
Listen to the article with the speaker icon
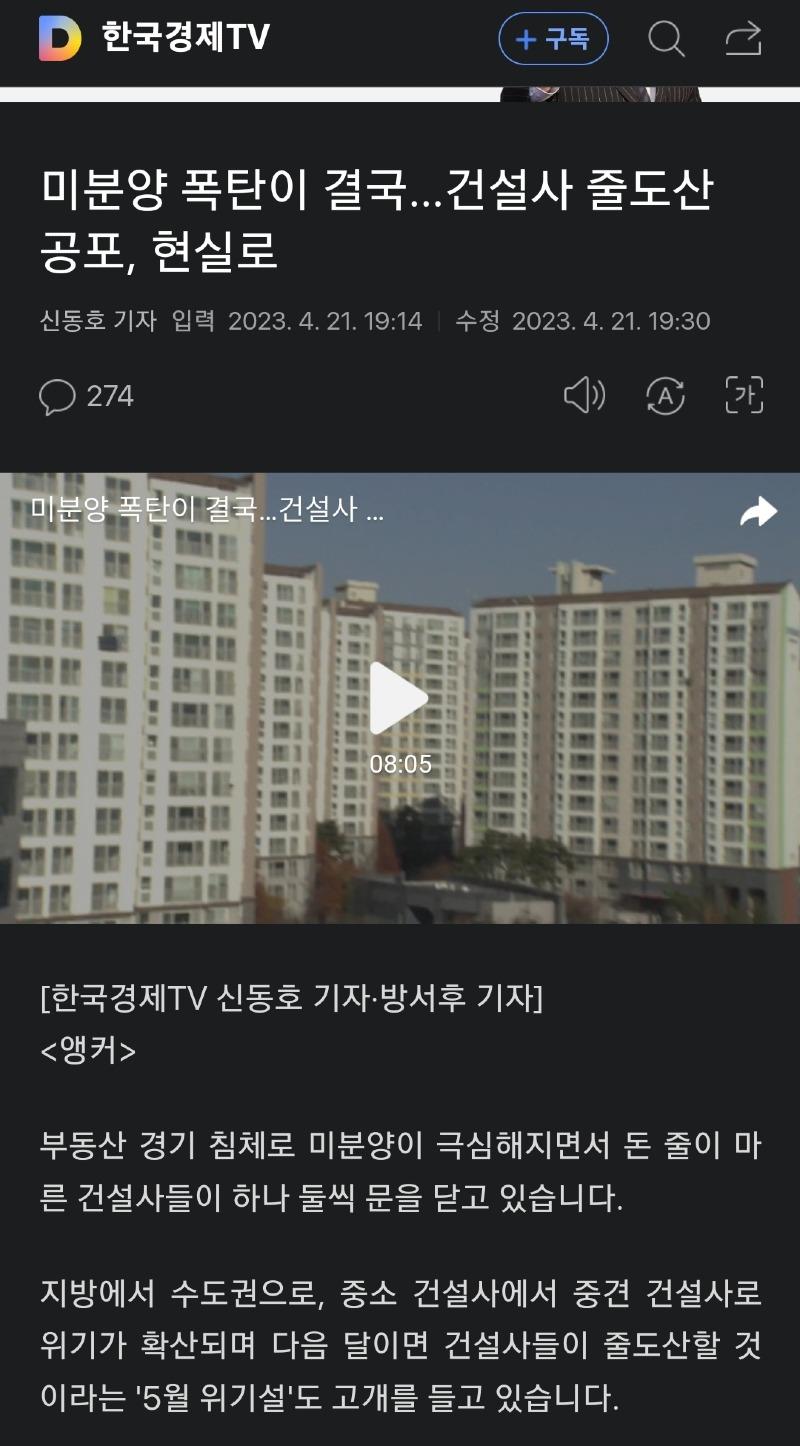[x=584, y=396]
